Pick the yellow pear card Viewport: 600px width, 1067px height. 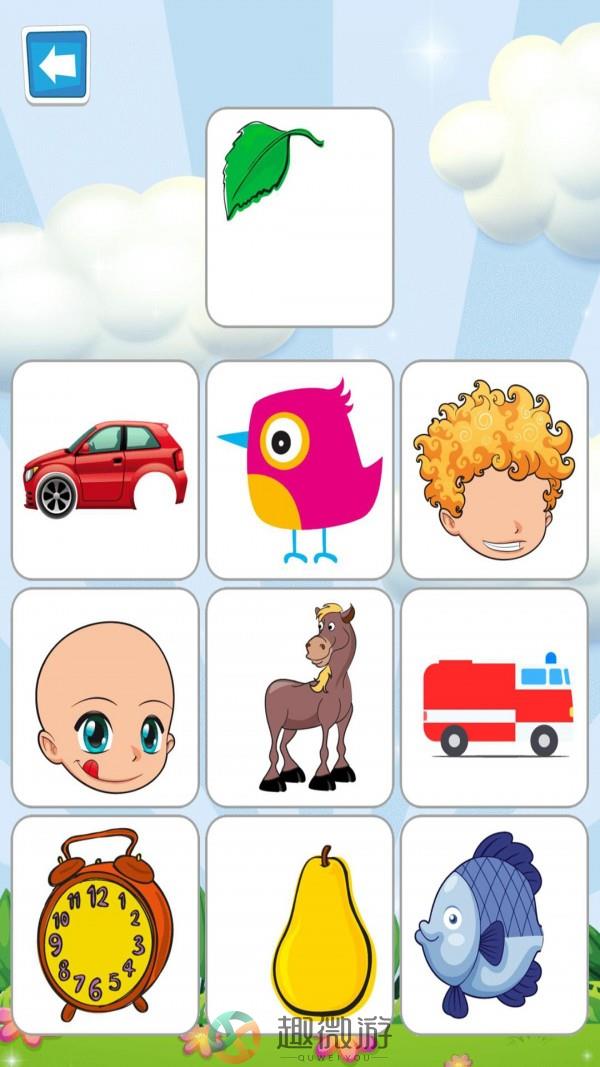coord(299,924)
